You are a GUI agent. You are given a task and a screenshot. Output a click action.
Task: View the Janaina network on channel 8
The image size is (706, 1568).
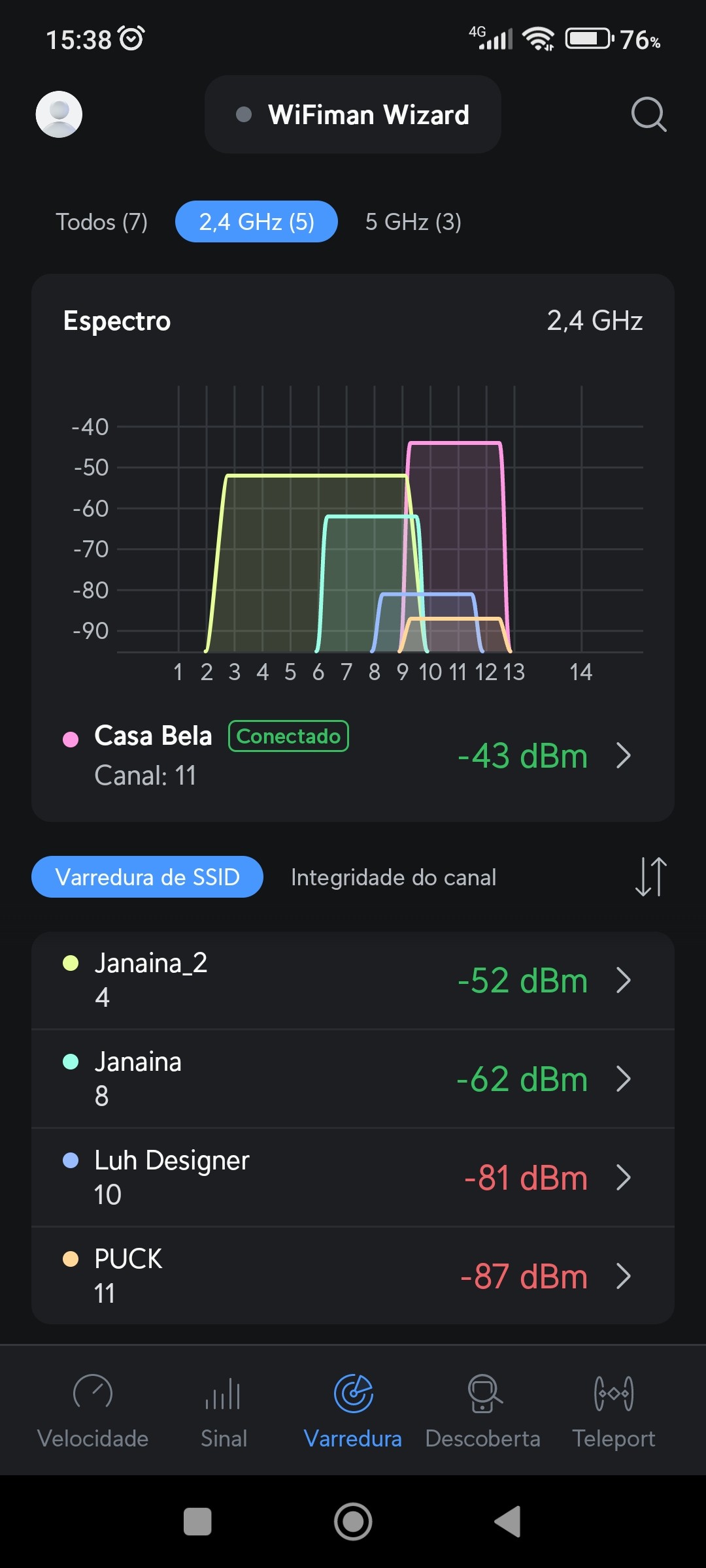(x=353, y=1079)
